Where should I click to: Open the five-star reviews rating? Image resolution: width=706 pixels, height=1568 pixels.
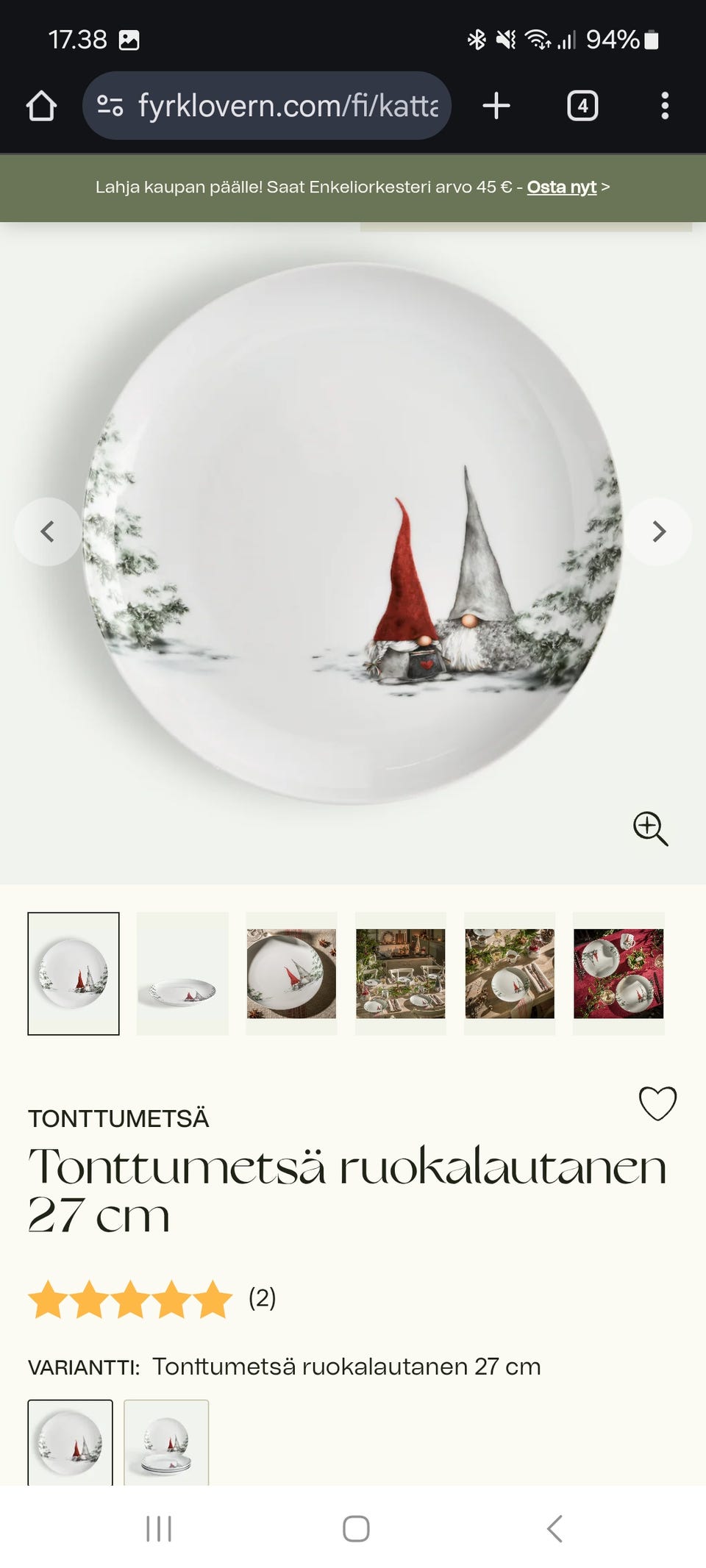pos(130,1299)
